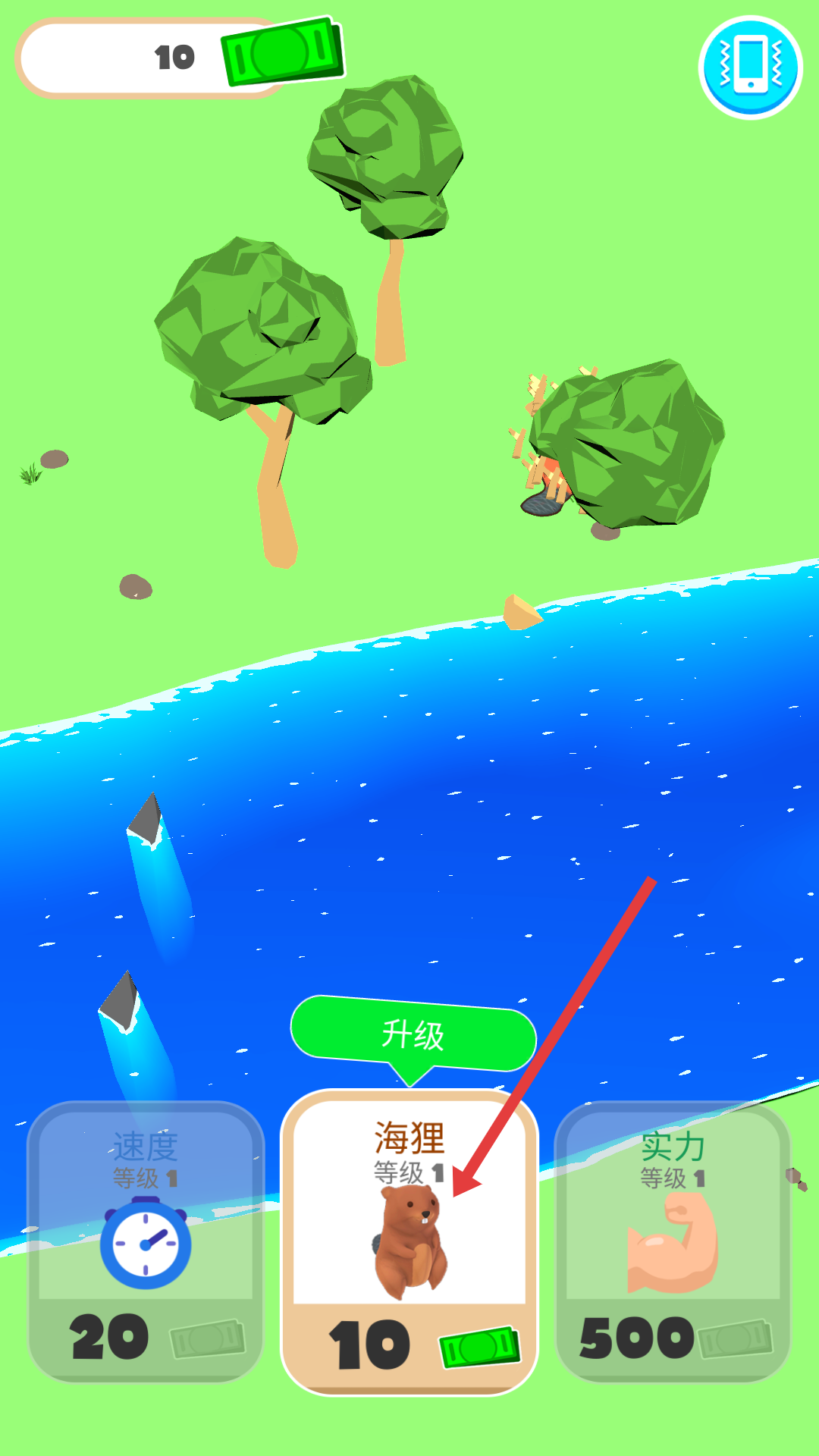Select the 速度 speed upgrade card
The height and width of the screenshot is (1456, 819).
click(146, 1242)
